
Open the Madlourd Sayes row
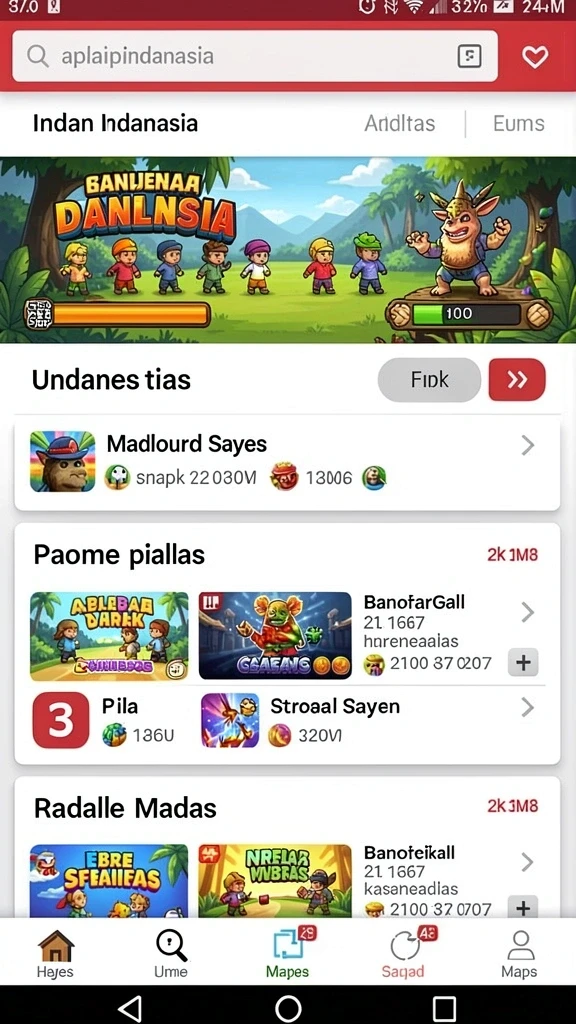tap(287, 462)
